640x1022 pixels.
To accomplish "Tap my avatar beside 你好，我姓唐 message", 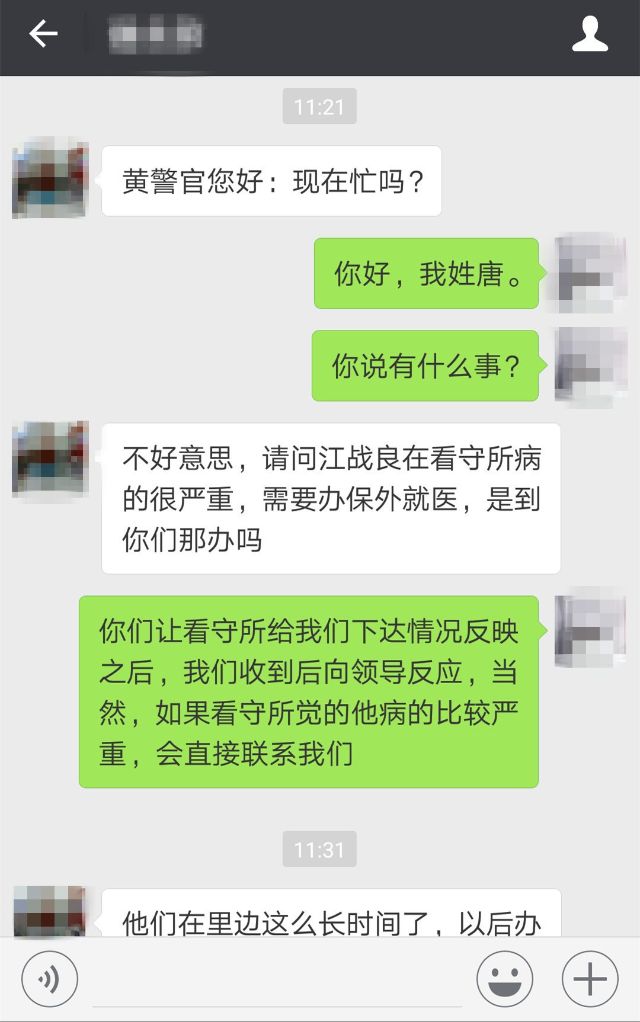I will tap(591, 273).
